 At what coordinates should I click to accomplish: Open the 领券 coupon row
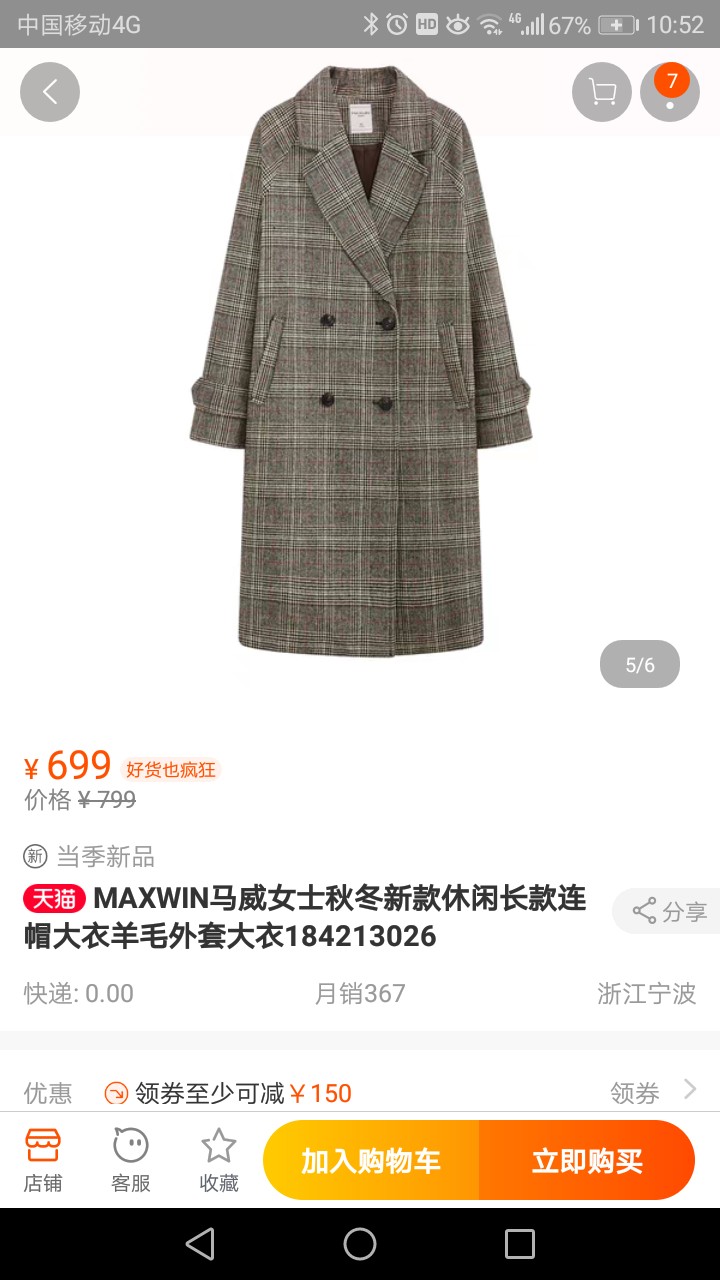[360, 1093]
